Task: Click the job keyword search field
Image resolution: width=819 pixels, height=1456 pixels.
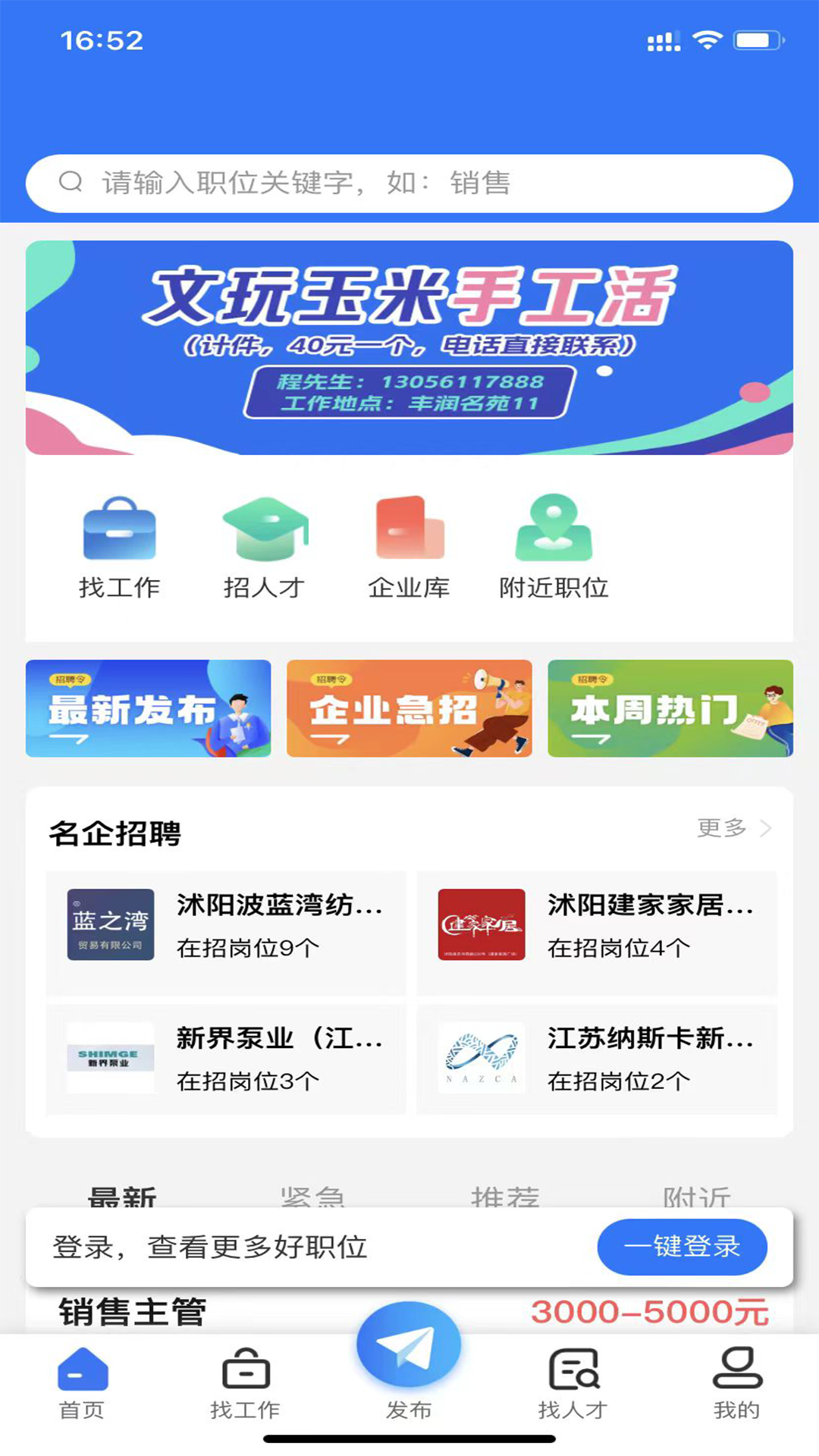Action: click(x=409, y=181)
